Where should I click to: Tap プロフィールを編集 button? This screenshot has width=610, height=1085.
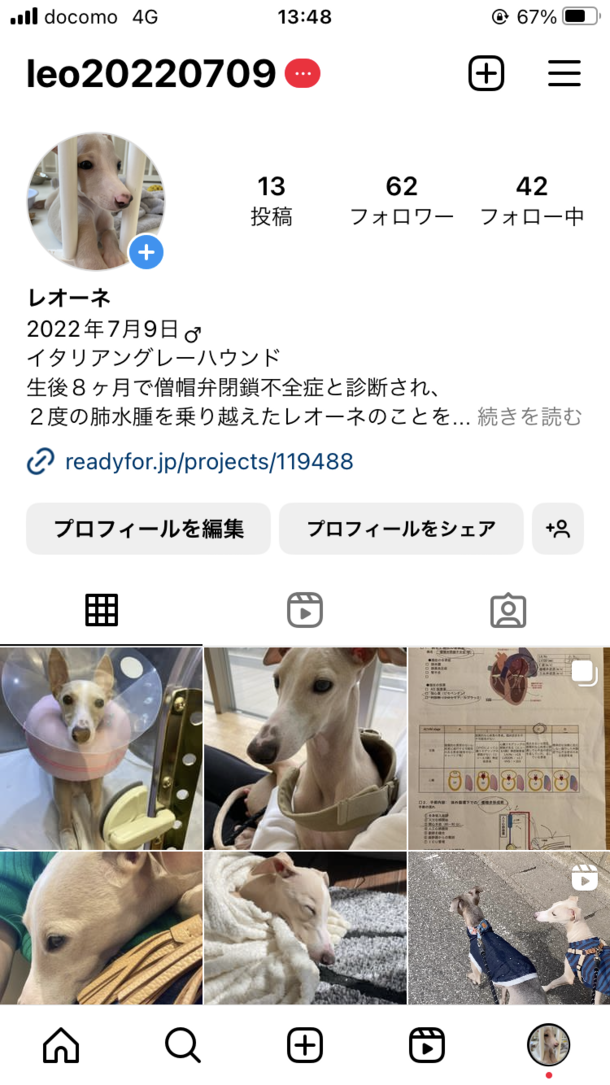tap(148, 529)
